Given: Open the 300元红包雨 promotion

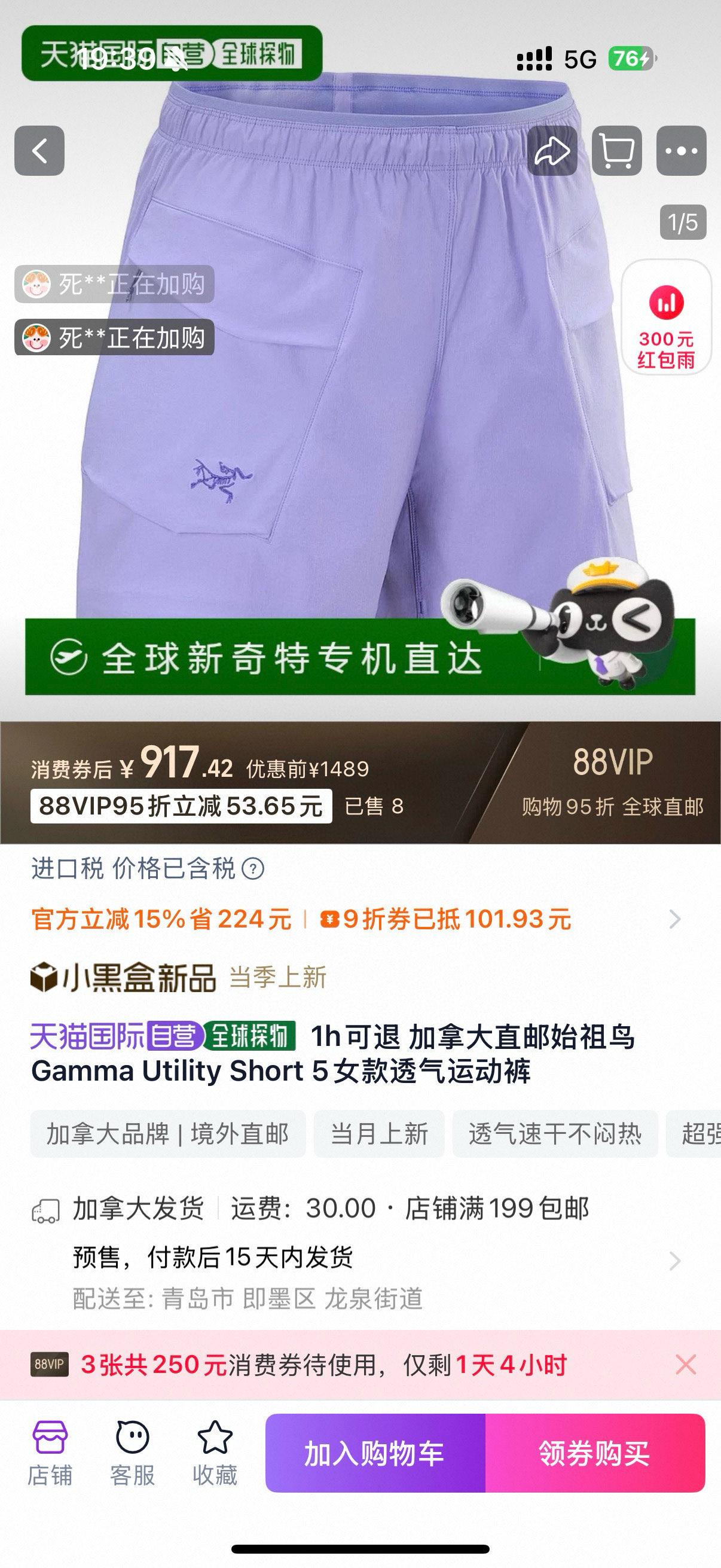Looking at the screenshot, I should 665,318.
